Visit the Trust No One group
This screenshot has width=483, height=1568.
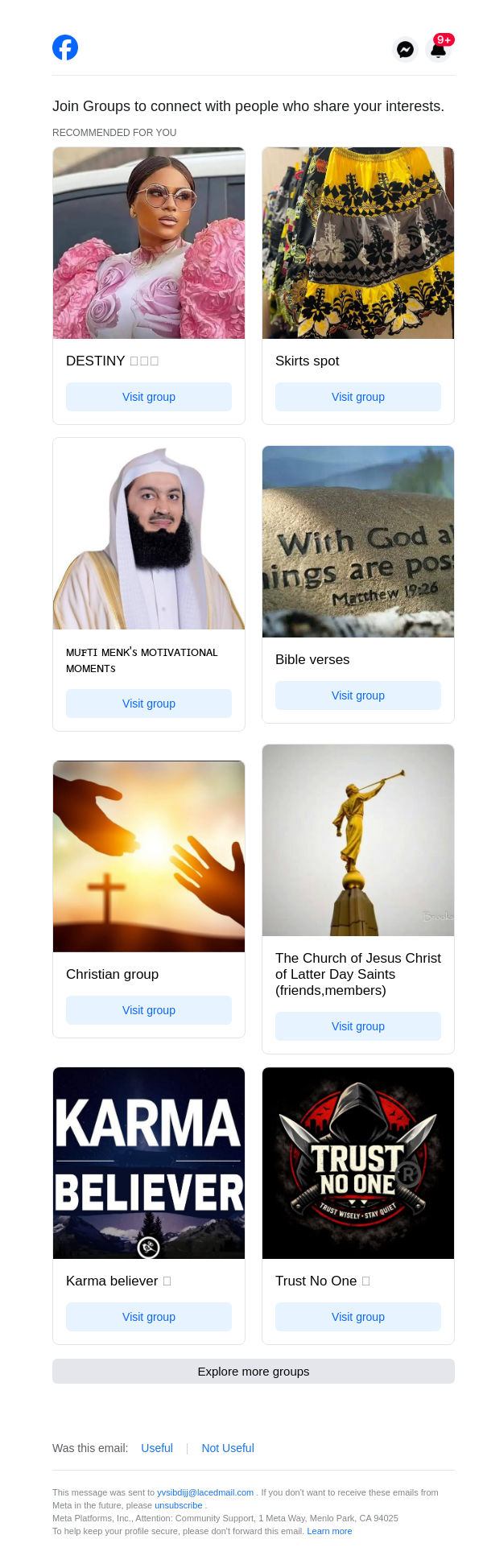[x=358, y=1317]
